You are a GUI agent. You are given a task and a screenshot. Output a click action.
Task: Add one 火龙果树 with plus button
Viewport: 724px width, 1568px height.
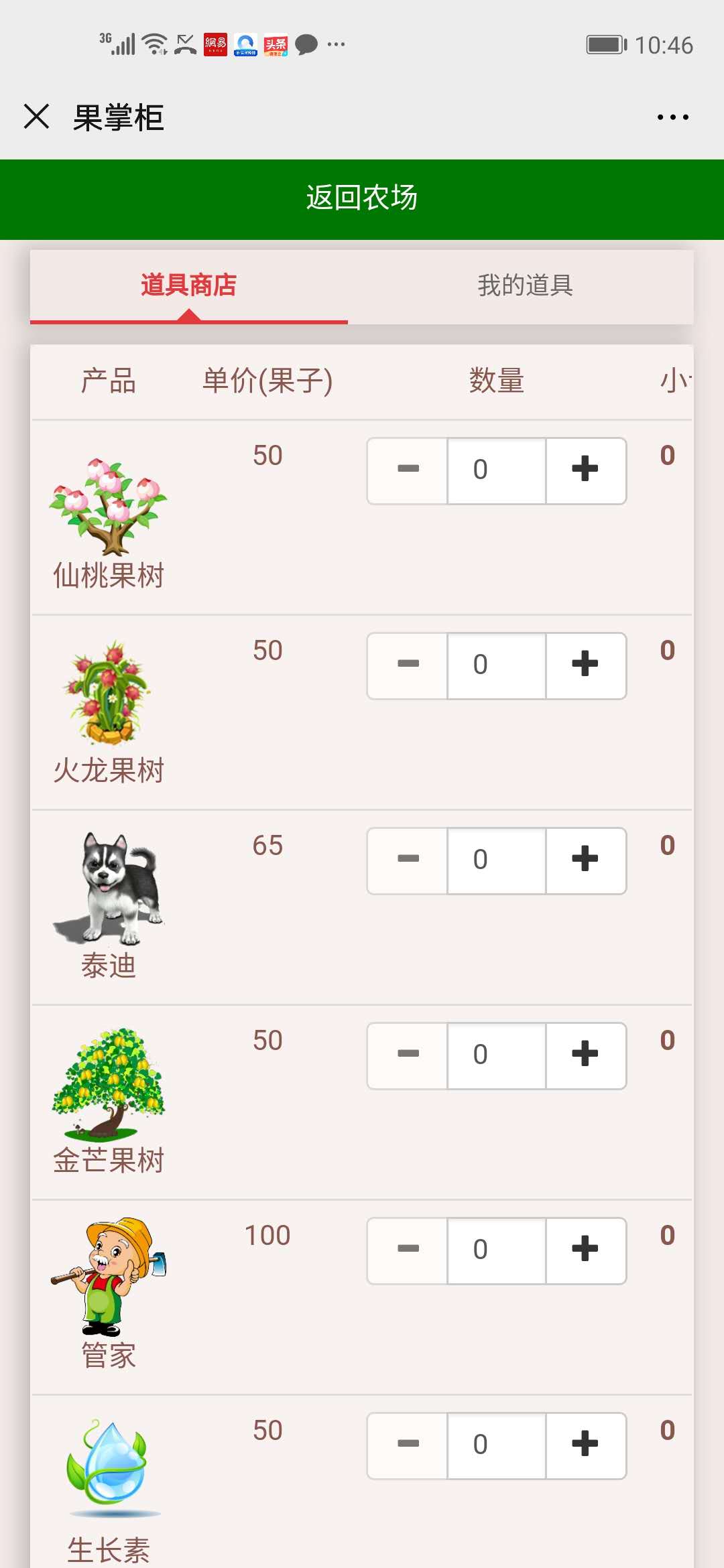pos(585,665)
